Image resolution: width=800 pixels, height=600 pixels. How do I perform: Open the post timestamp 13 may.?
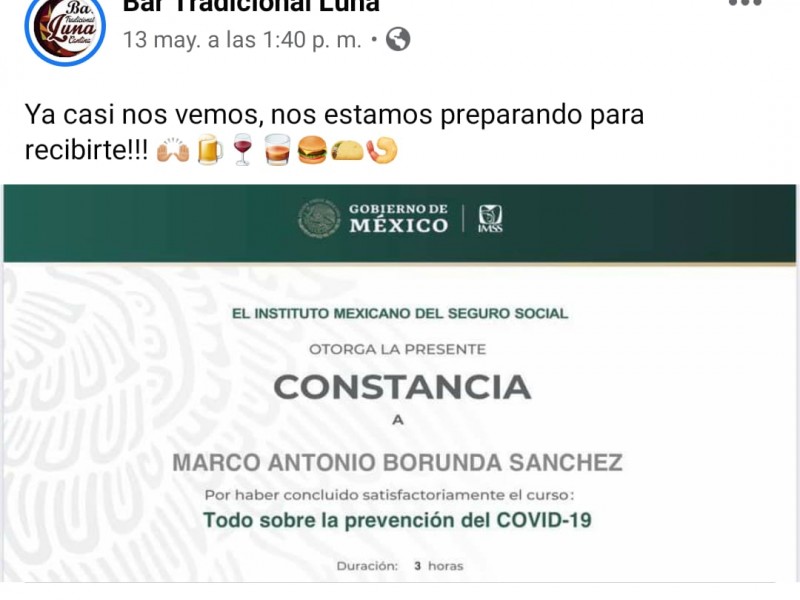tap(241, 40)
